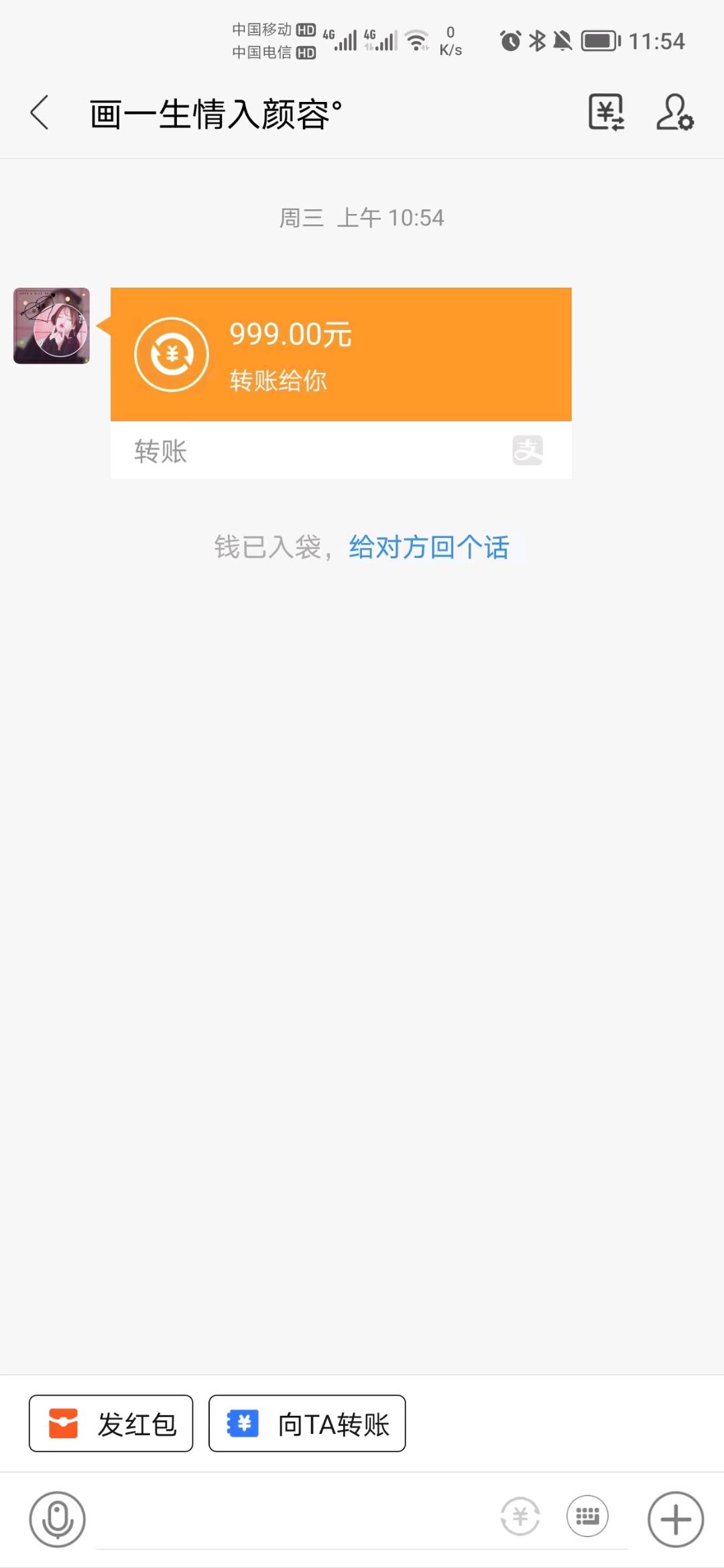Send a red packet with 发红包
This screenshot has height=1568, width=724.
coord(111,1423)
